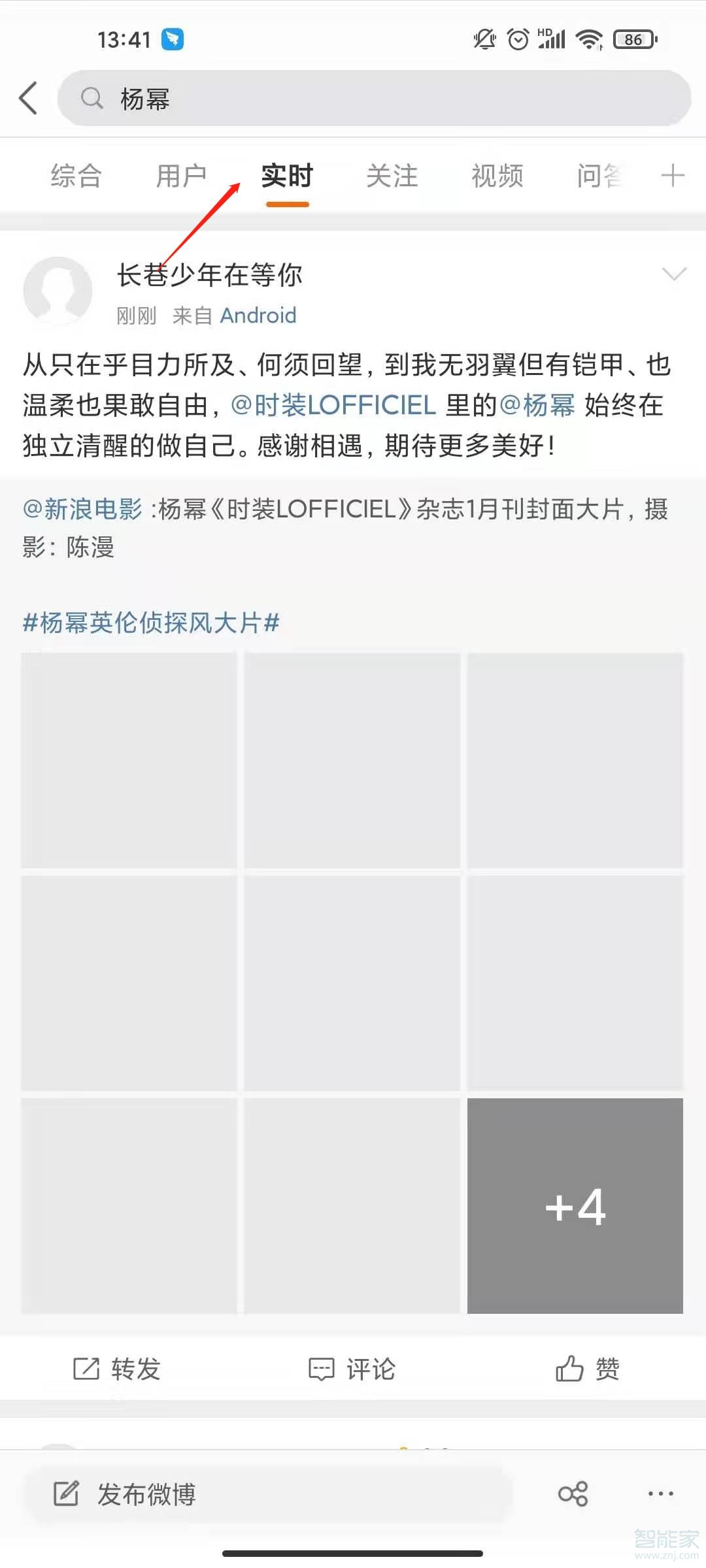
Task: Switch to the 关注 tab
Action: [392, 176]
